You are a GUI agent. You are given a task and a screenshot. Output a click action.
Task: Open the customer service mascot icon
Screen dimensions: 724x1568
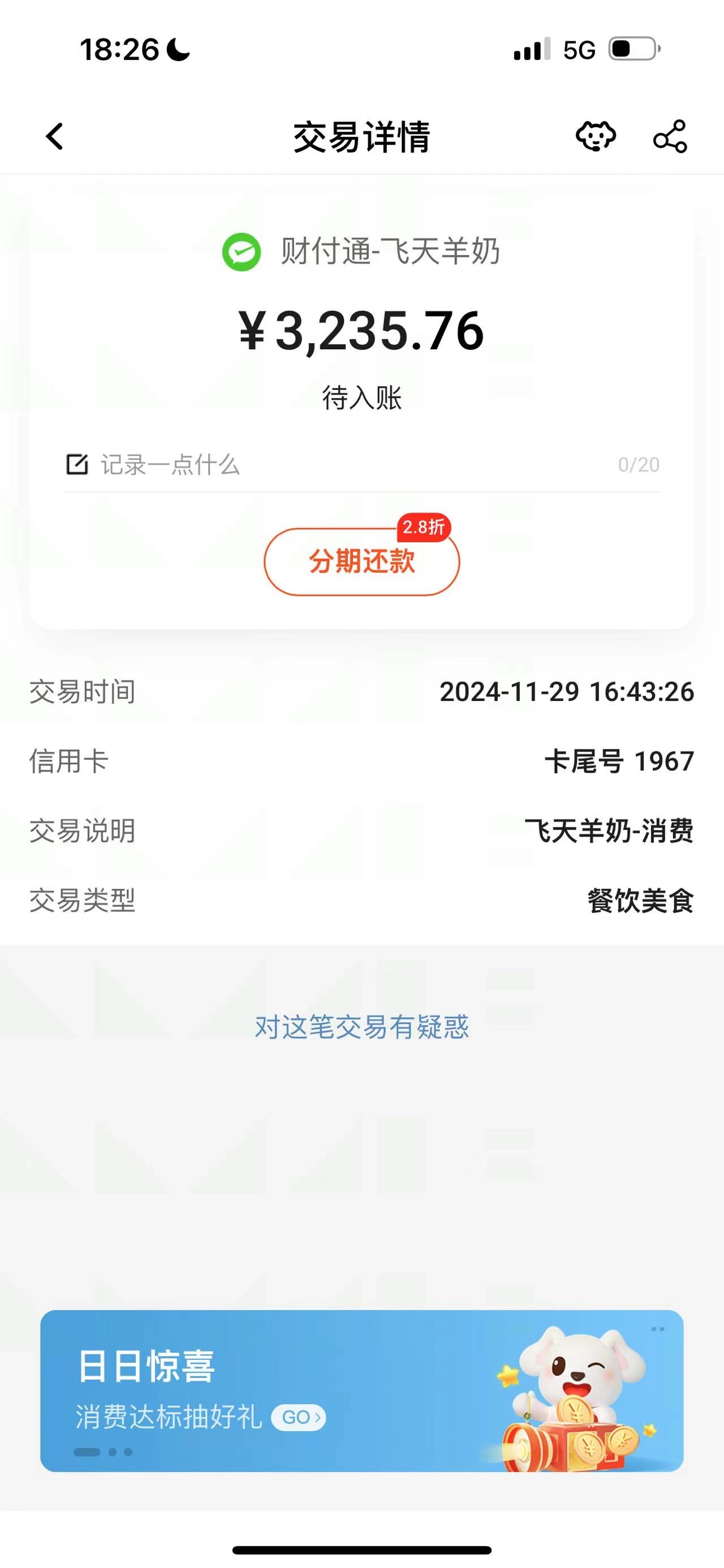(596, 136)
